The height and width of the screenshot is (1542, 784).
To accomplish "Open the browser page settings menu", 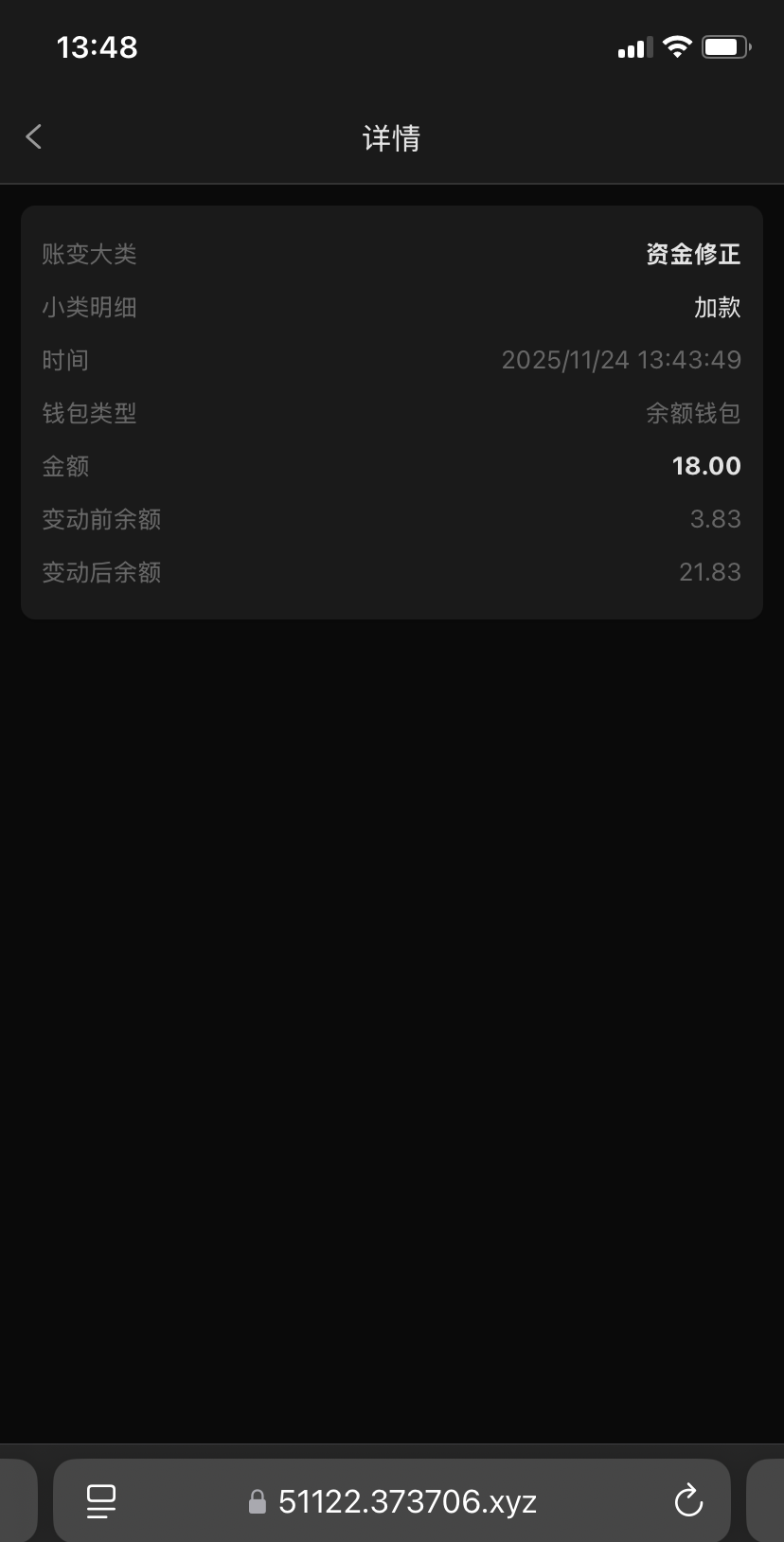I will (101, 1500).
